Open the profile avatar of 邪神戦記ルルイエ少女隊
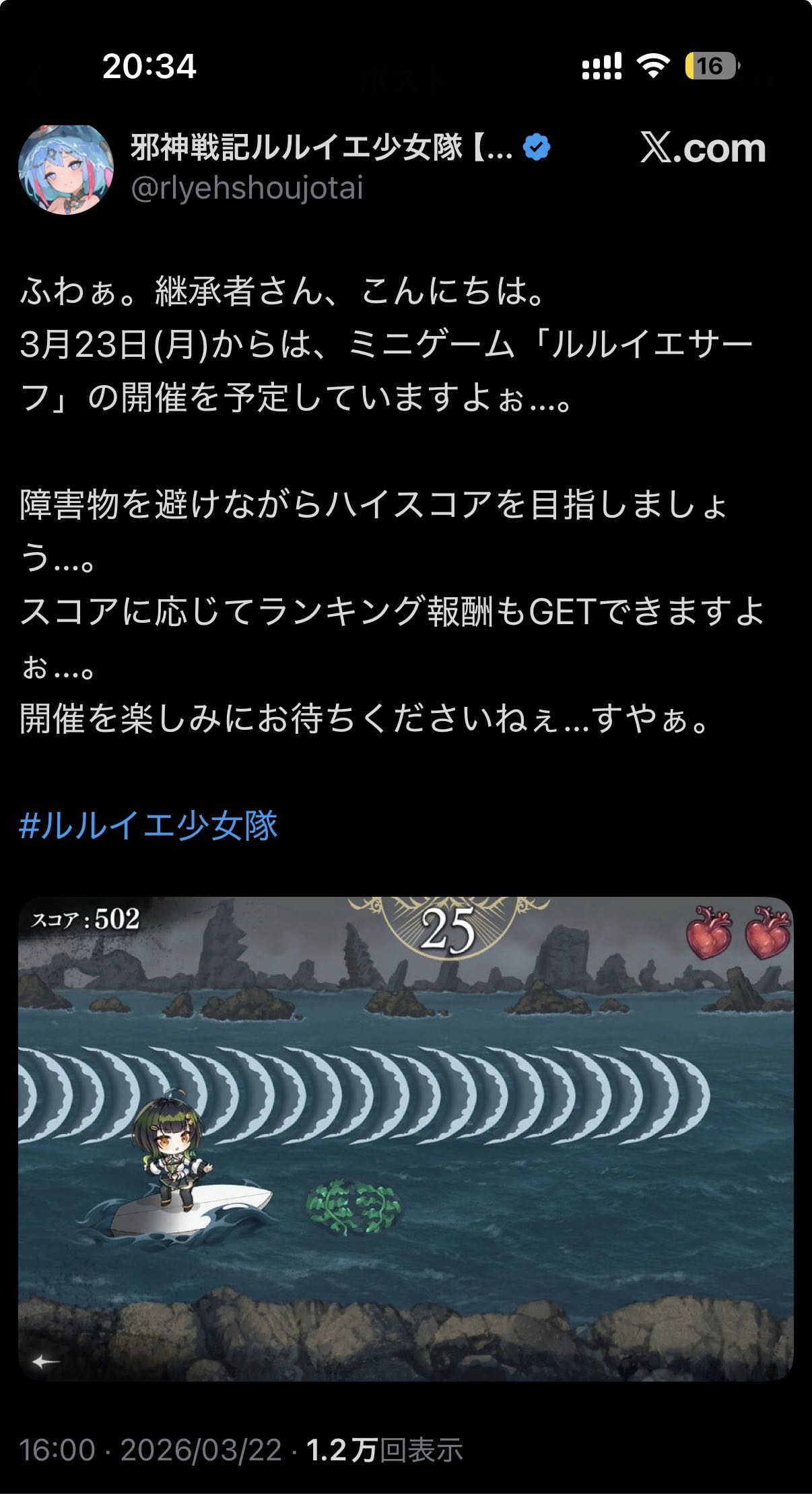The width and height of the screenshot is (812, 1494). click(x=65, y=168)
